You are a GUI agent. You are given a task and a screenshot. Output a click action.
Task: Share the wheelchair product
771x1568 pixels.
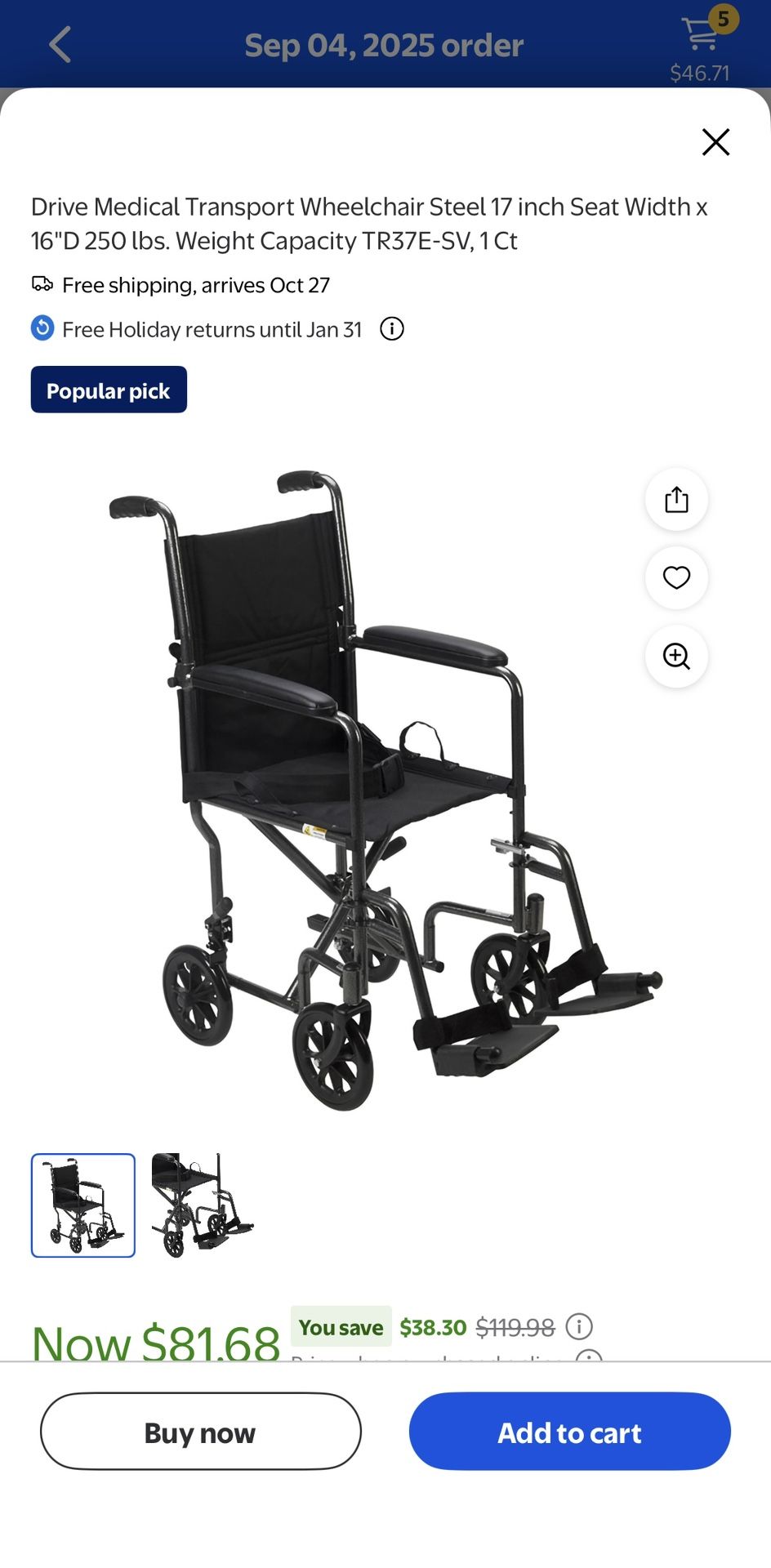point(675,500)
